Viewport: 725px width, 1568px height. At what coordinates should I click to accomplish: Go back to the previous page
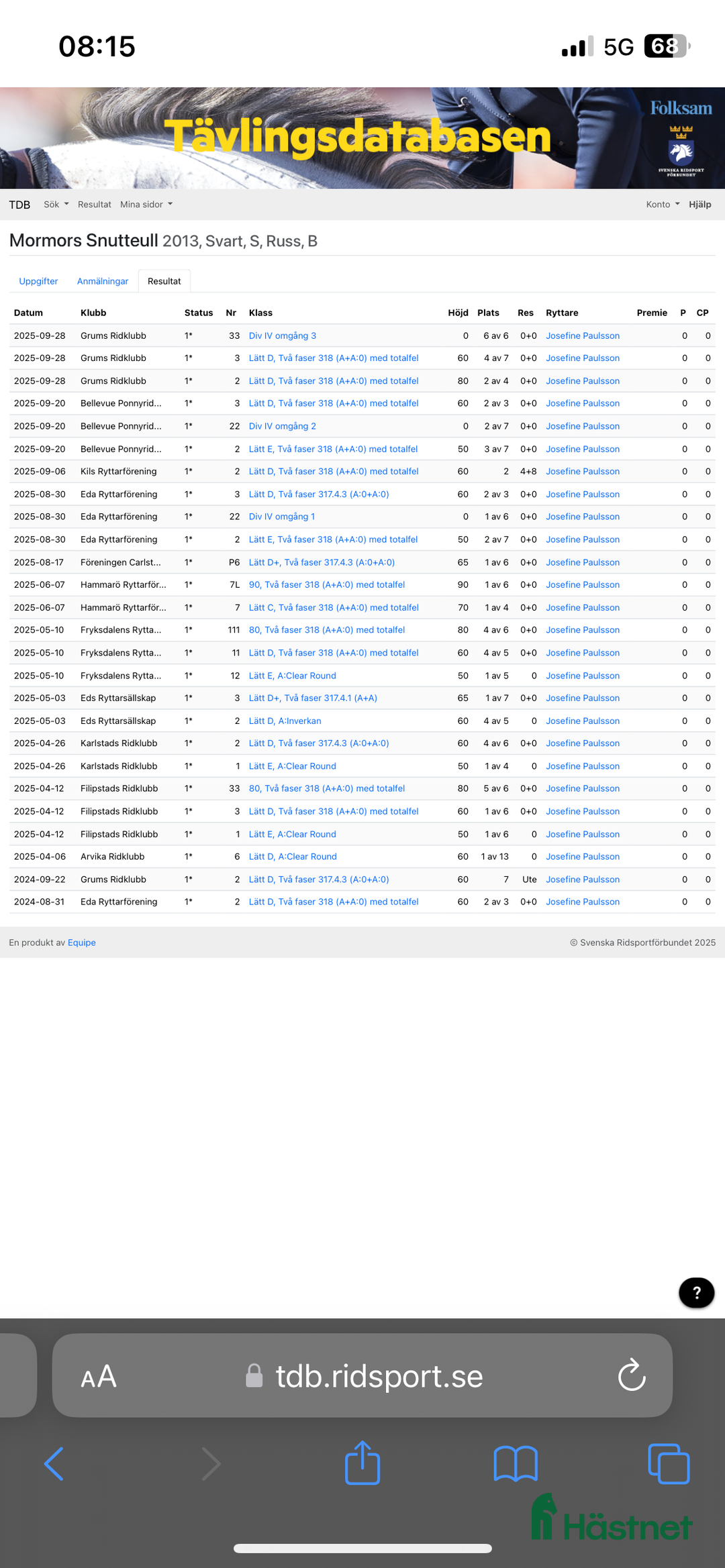pyautogui.click(x=54, y=1463)
